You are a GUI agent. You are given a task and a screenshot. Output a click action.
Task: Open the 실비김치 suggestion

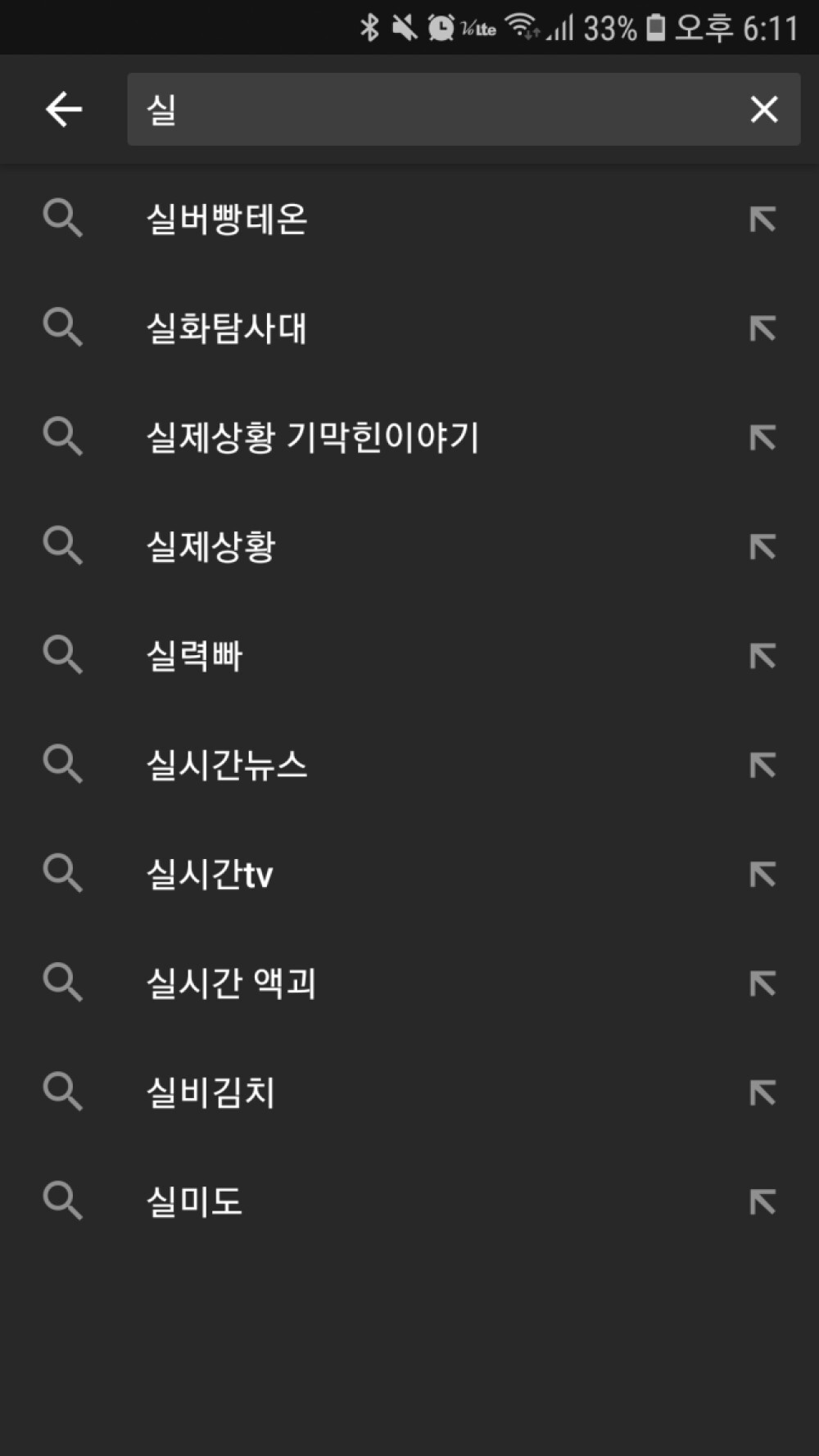[210, 1092]
